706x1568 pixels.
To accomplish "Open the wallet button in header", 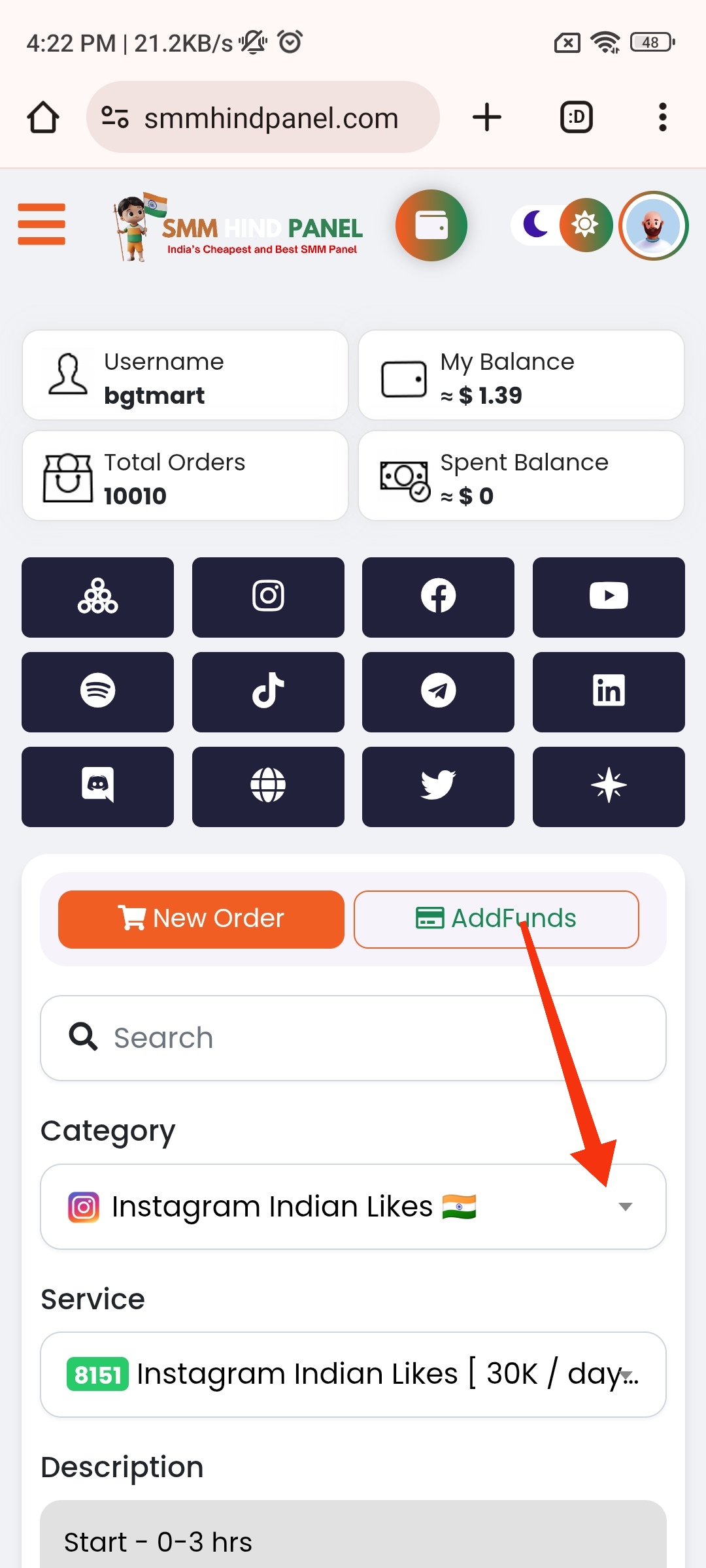I will click(431, 225).
